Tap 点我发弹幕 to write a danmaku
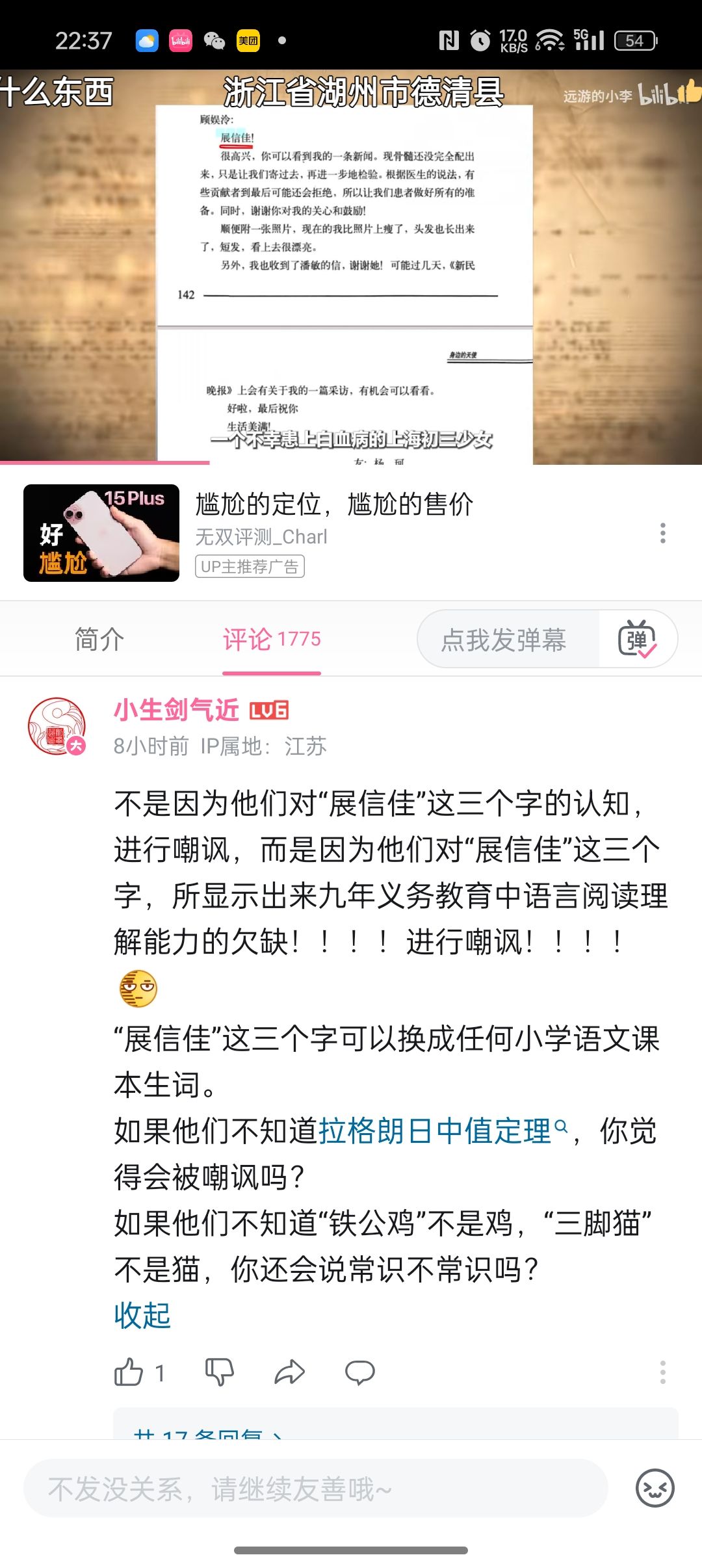The width and height of the screenshot is (702, 1568). click(504, 640)
